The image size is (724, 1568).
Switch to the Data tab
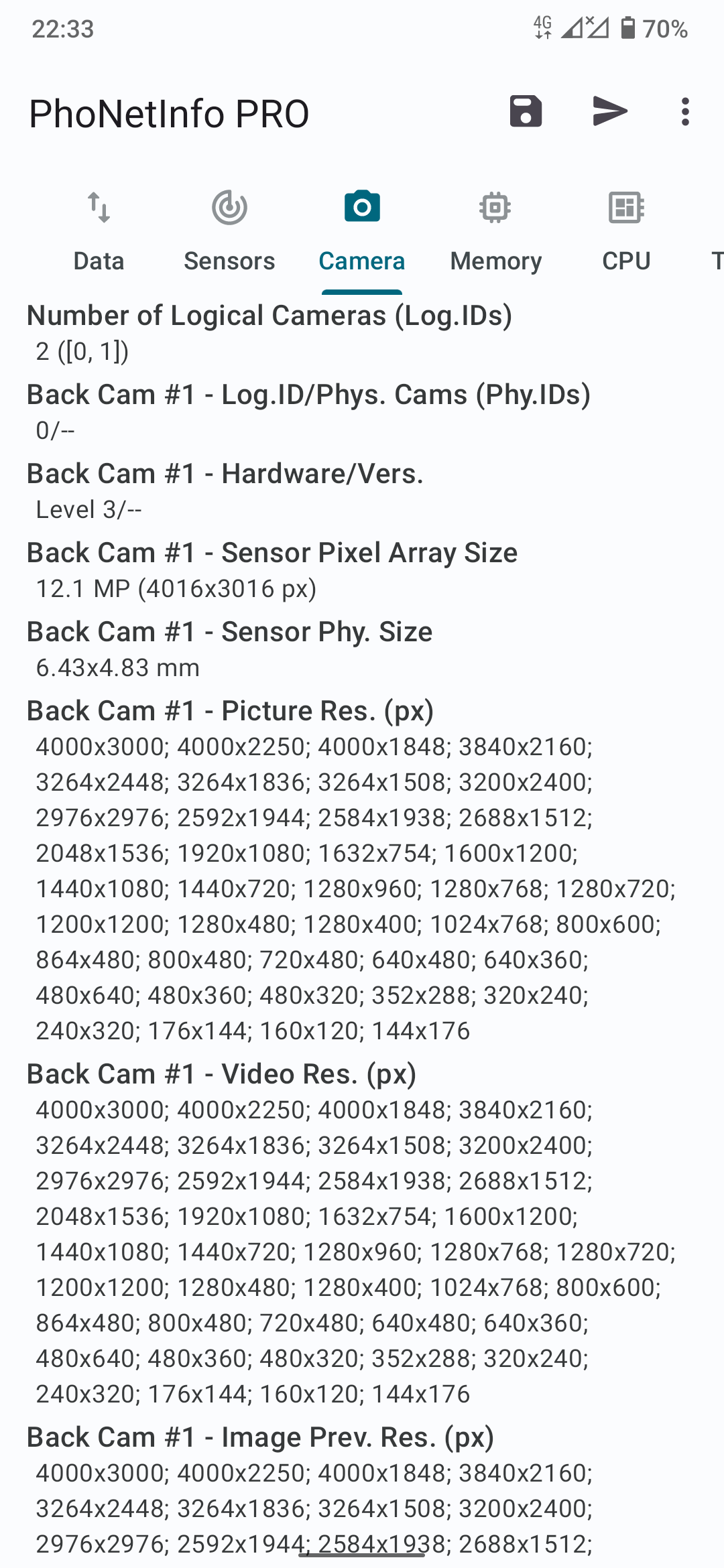(99, 233)
